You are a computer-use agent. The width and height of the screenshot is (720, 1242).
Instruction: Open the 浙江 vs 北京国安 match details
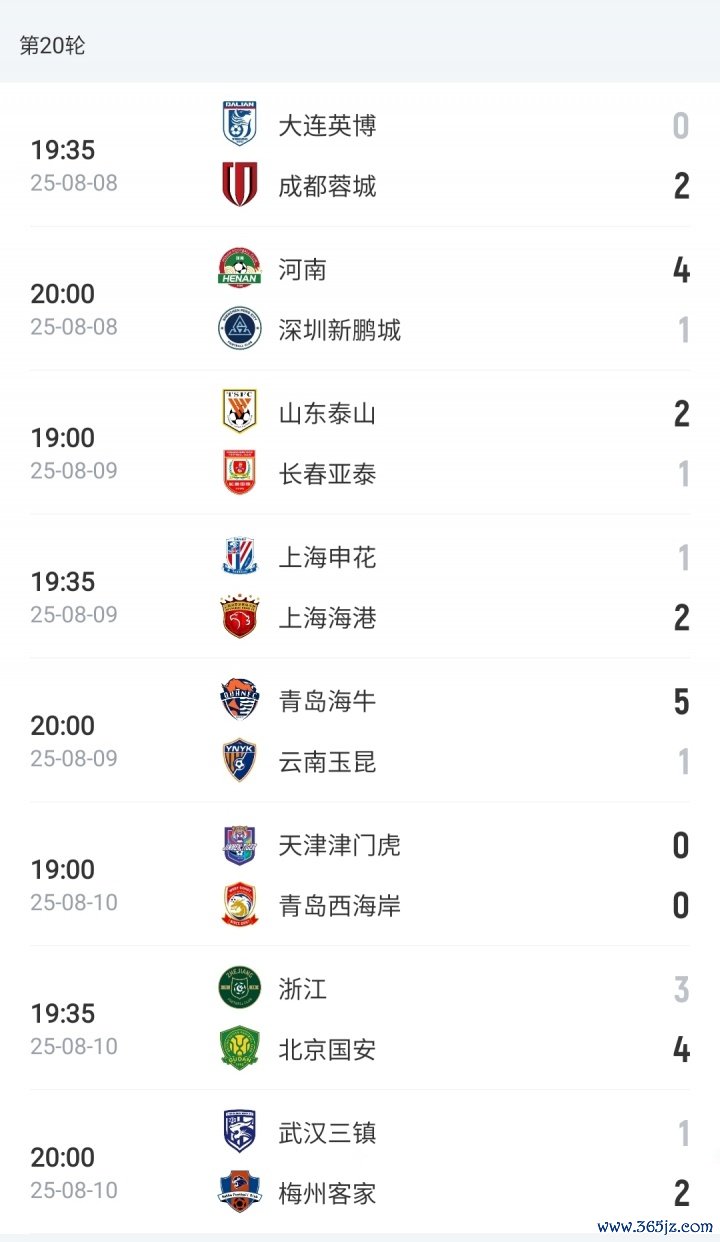click(360, 1019)
